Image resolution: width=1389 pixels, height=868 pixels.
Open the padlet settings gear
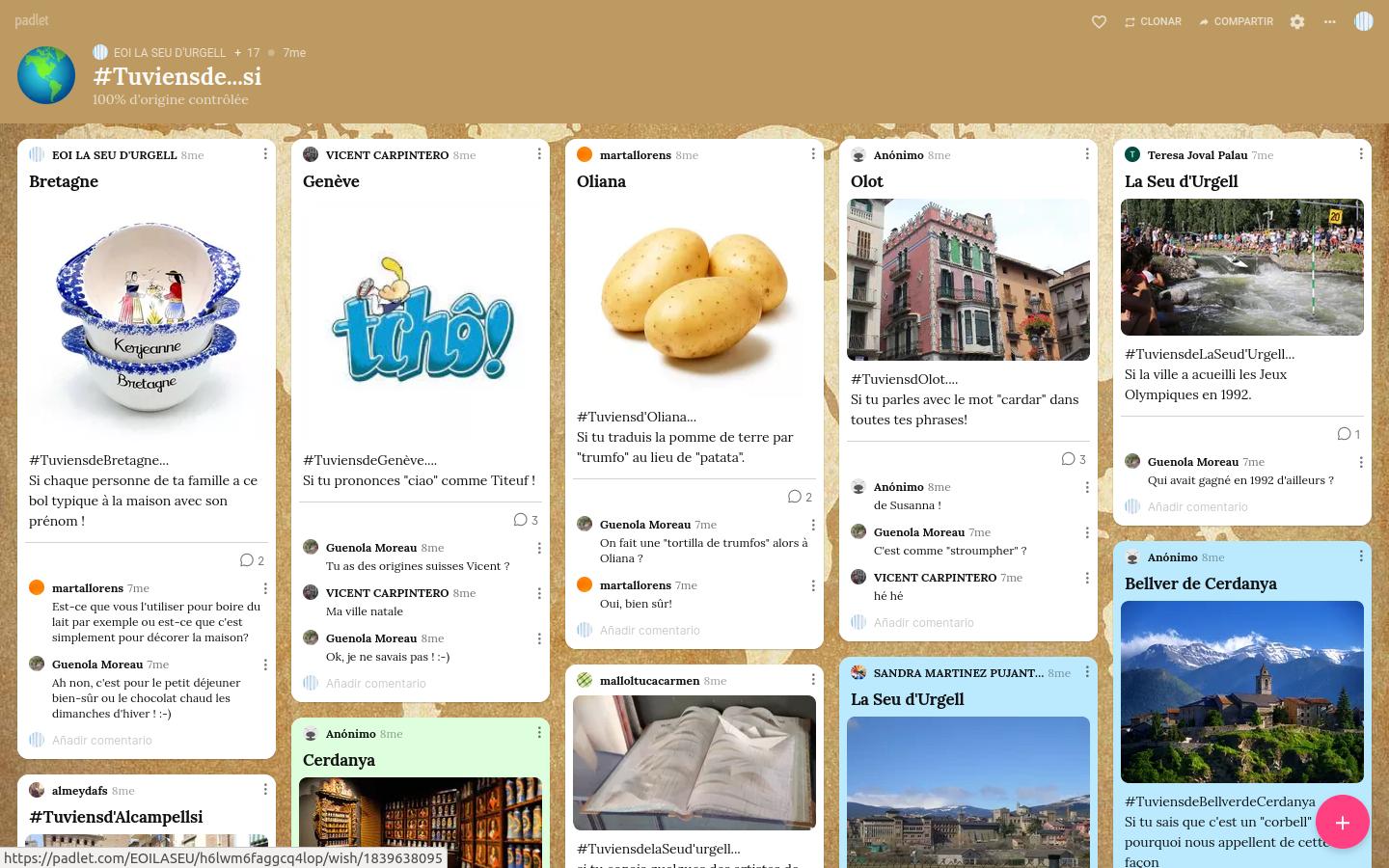pyautogui.click(x=1297, y=21)
